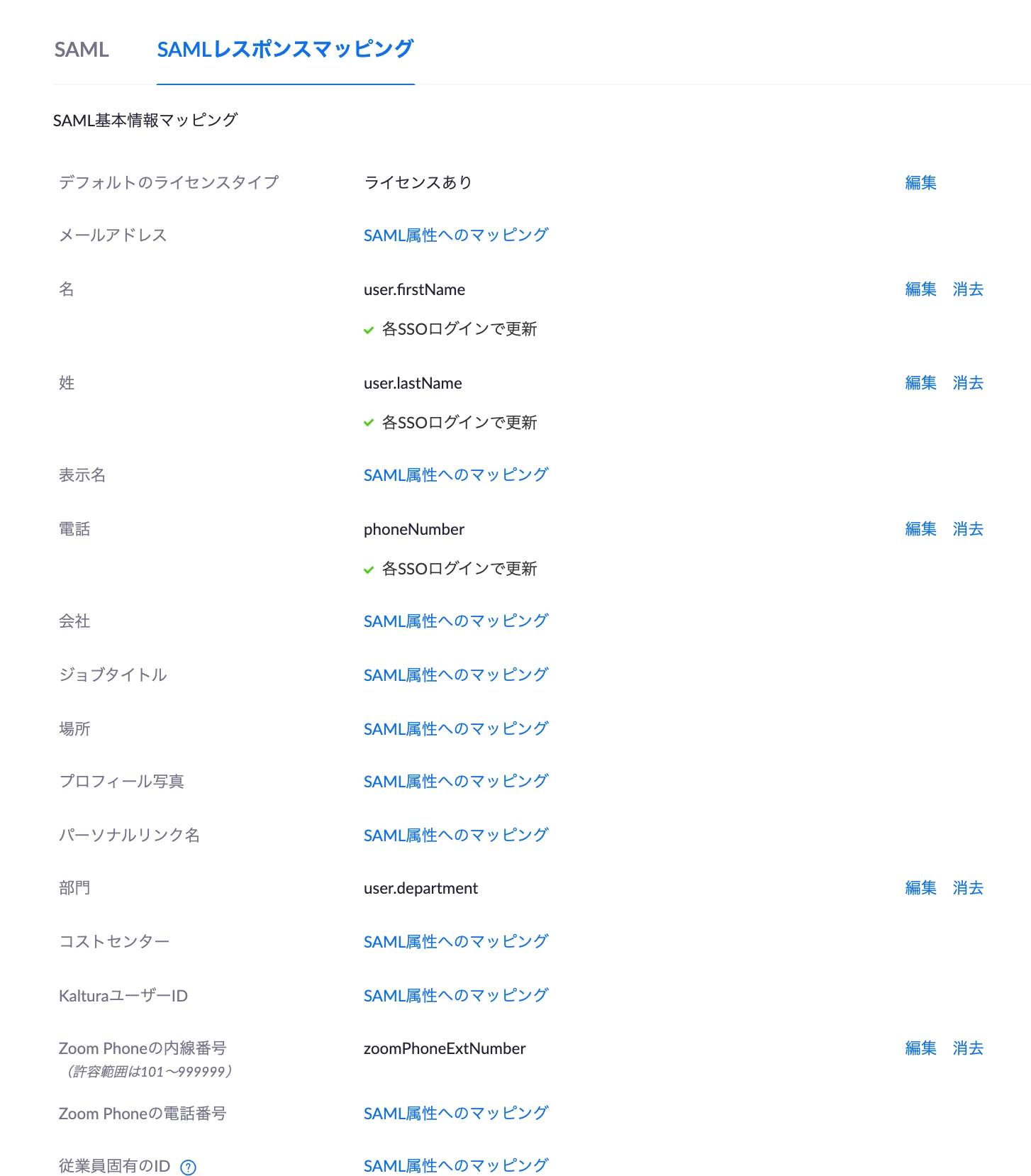Image resolution: width=1031 pixels, height=1176 pixels.
Task: Edit the default license type
Action: pos(920,183)
